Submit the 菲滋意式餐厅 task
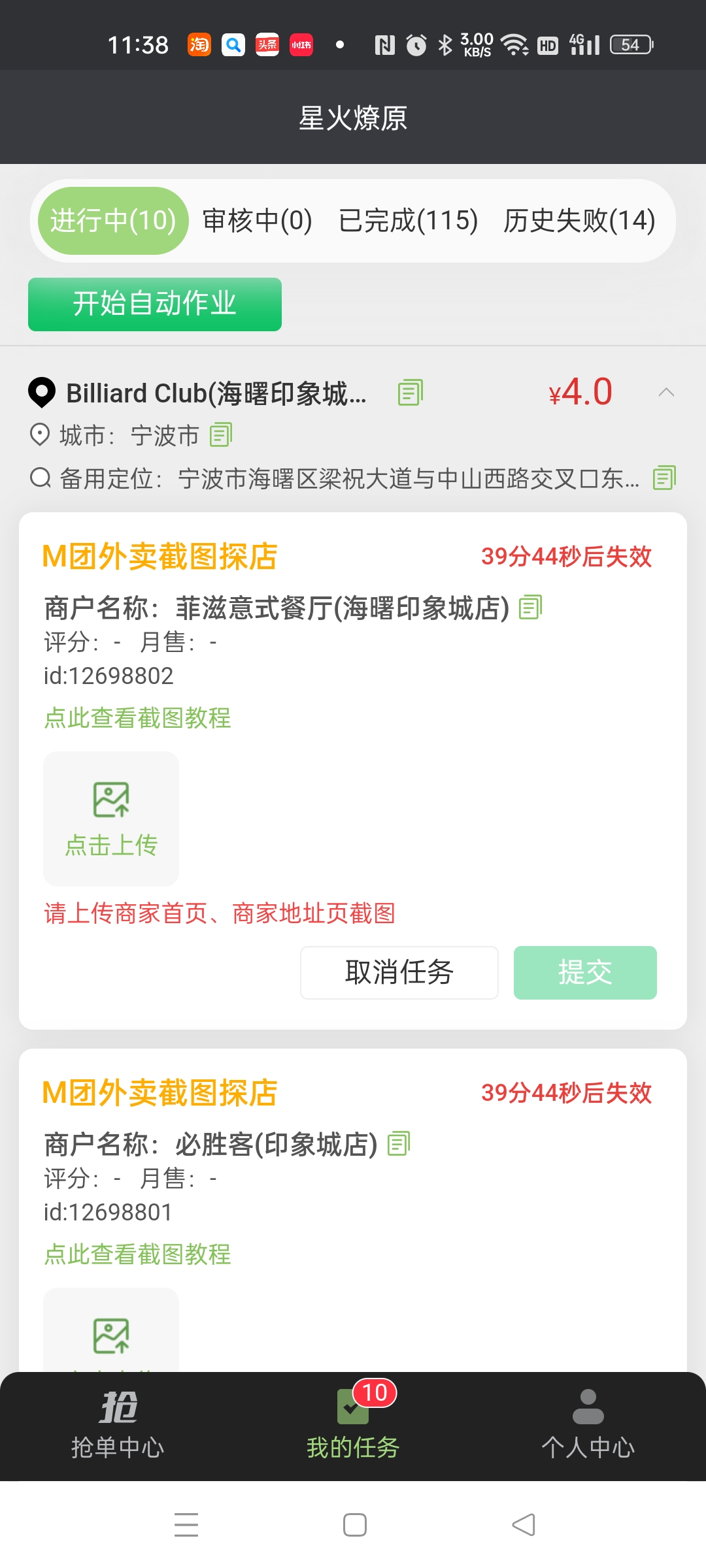 (585, 973)
